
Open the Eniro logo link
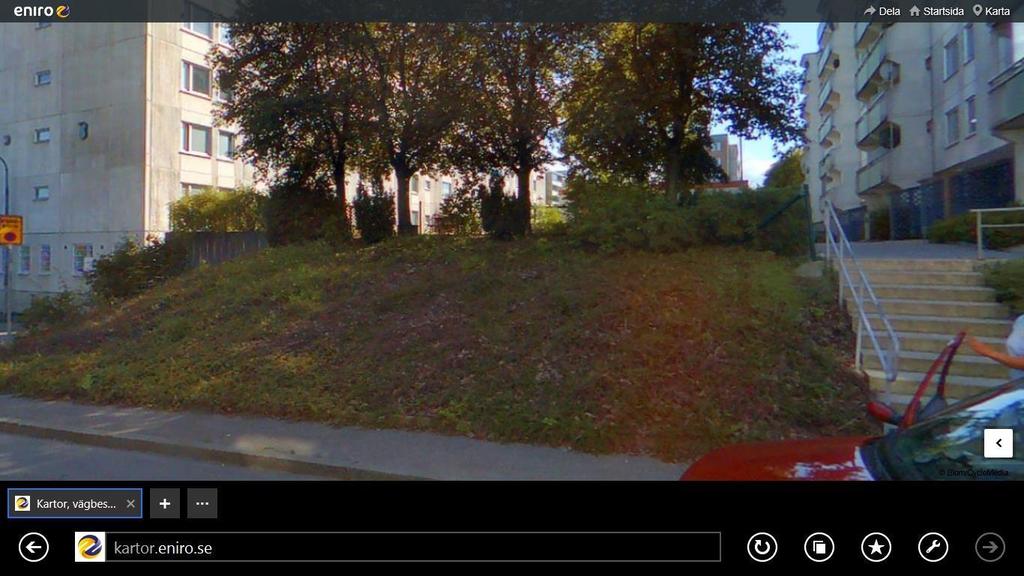(x=42, y=11)
